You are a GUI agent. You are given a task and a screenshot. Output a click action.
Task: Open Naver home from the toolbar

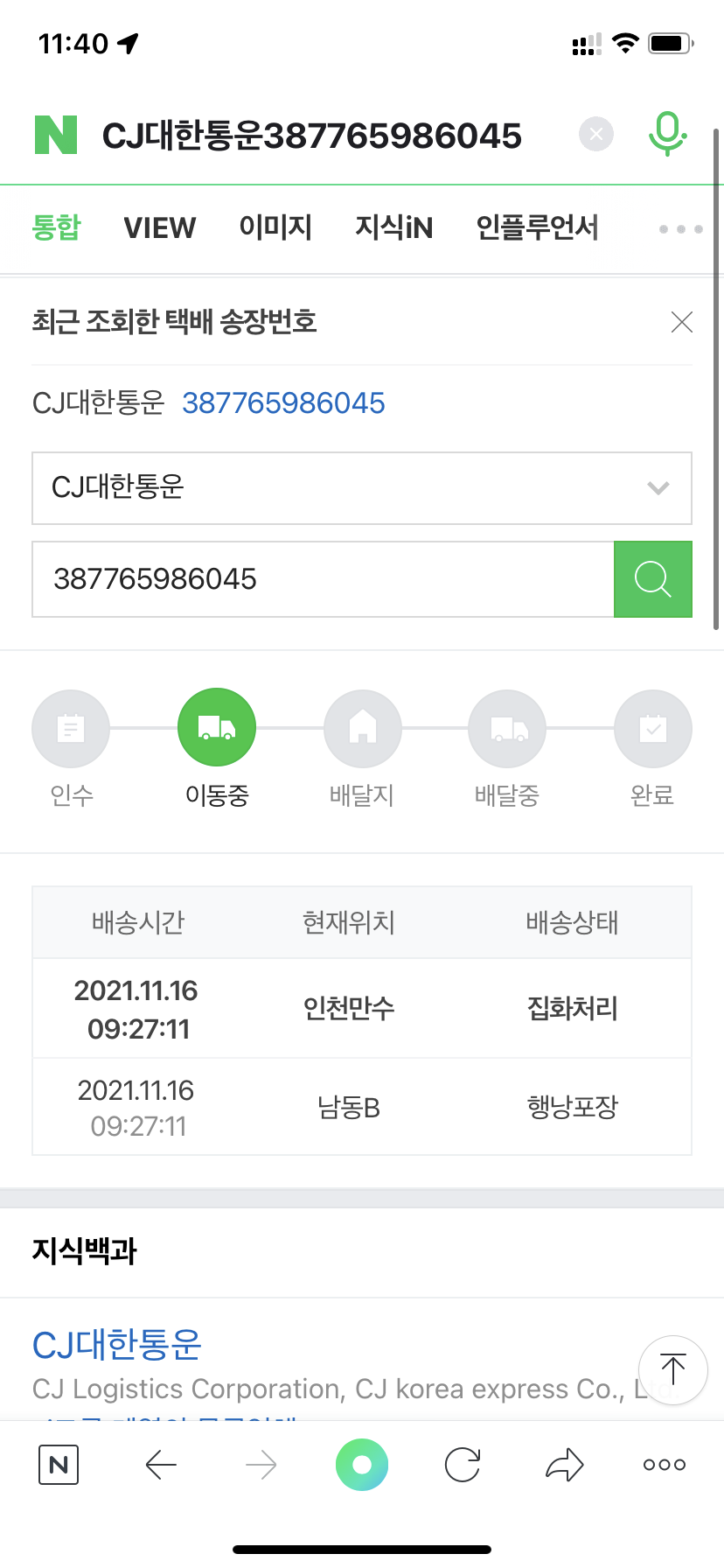59,1465
